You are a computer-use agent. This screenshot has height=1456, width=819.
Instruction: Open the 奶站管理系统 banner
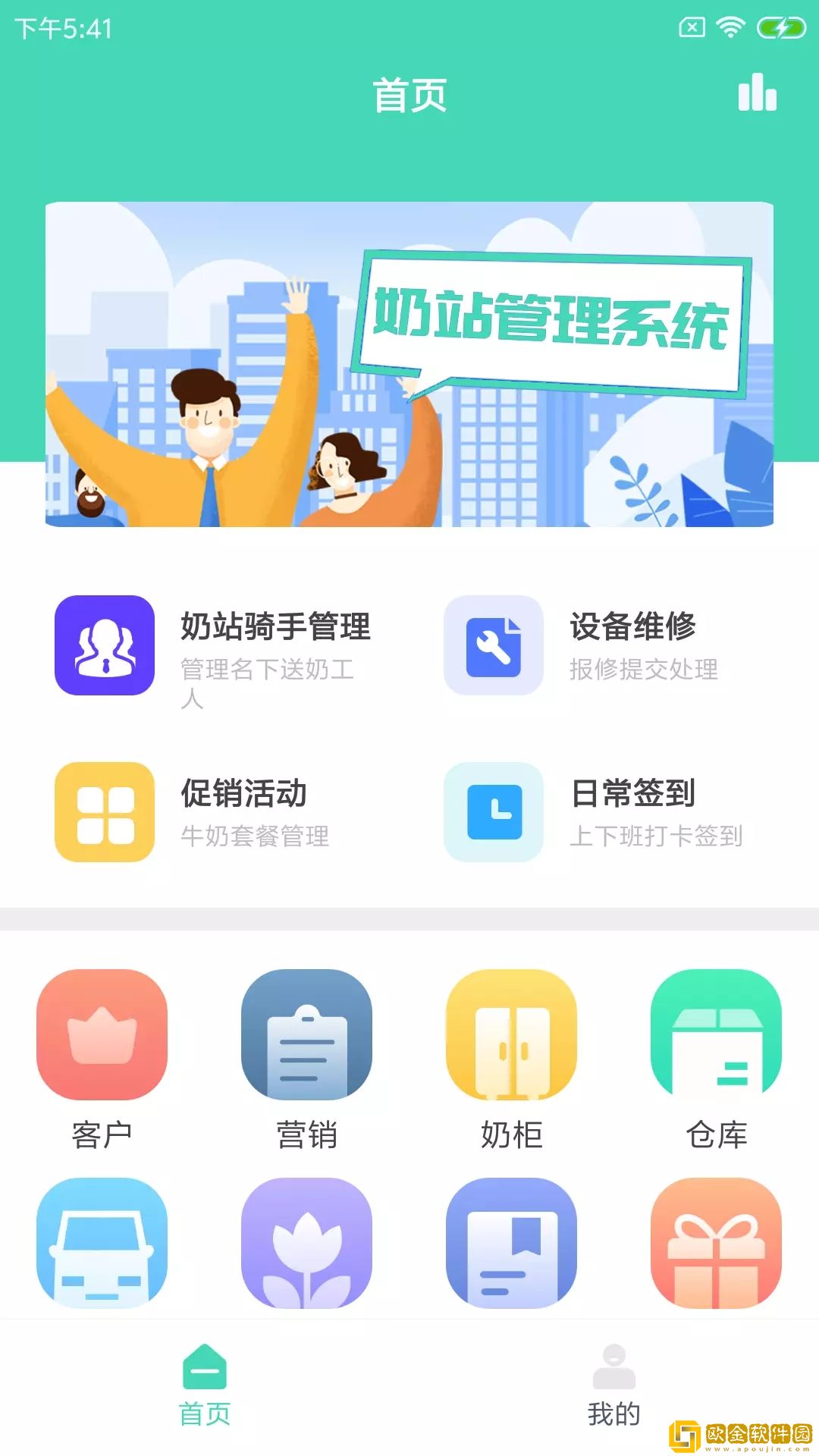point(409,364)
